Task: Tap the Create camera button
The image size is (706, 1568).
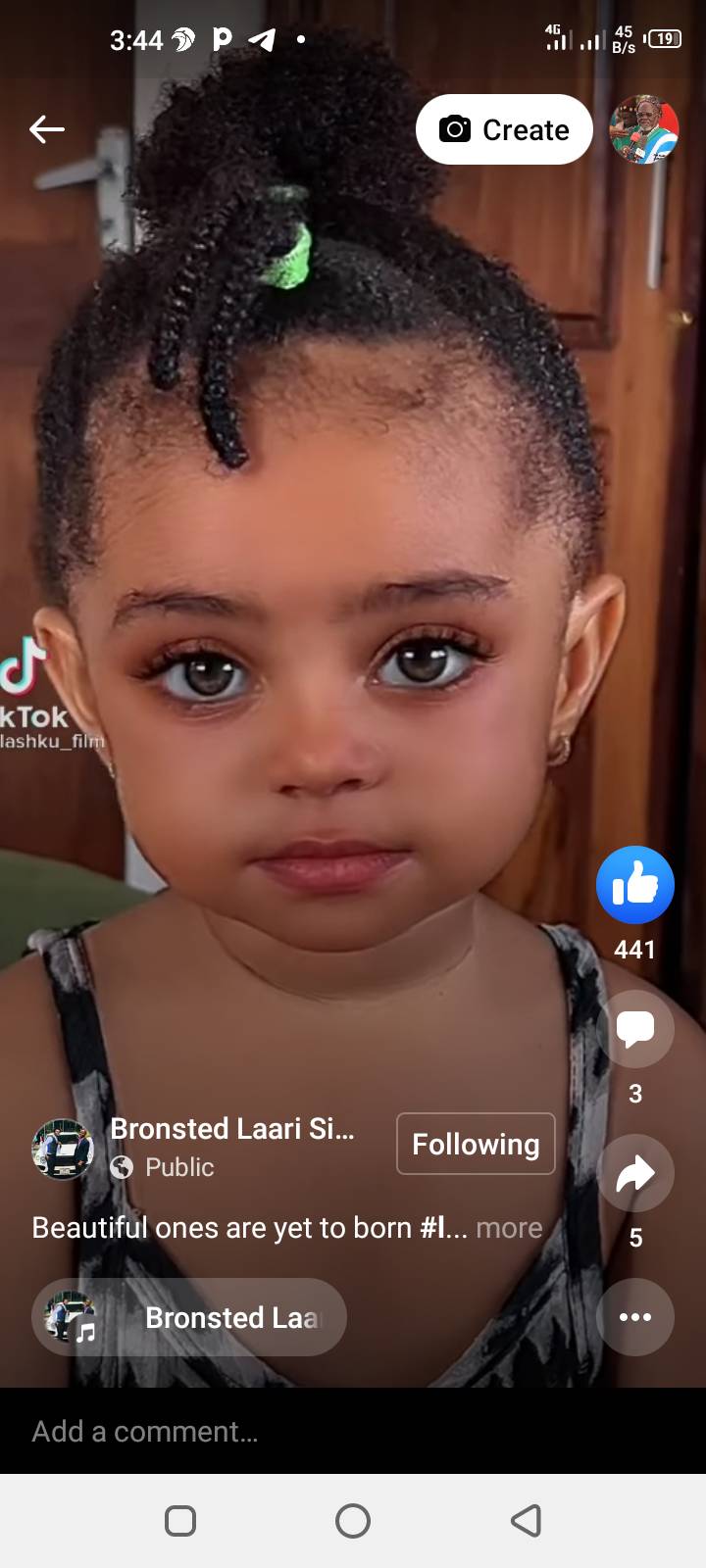Action: pos(504,129)
